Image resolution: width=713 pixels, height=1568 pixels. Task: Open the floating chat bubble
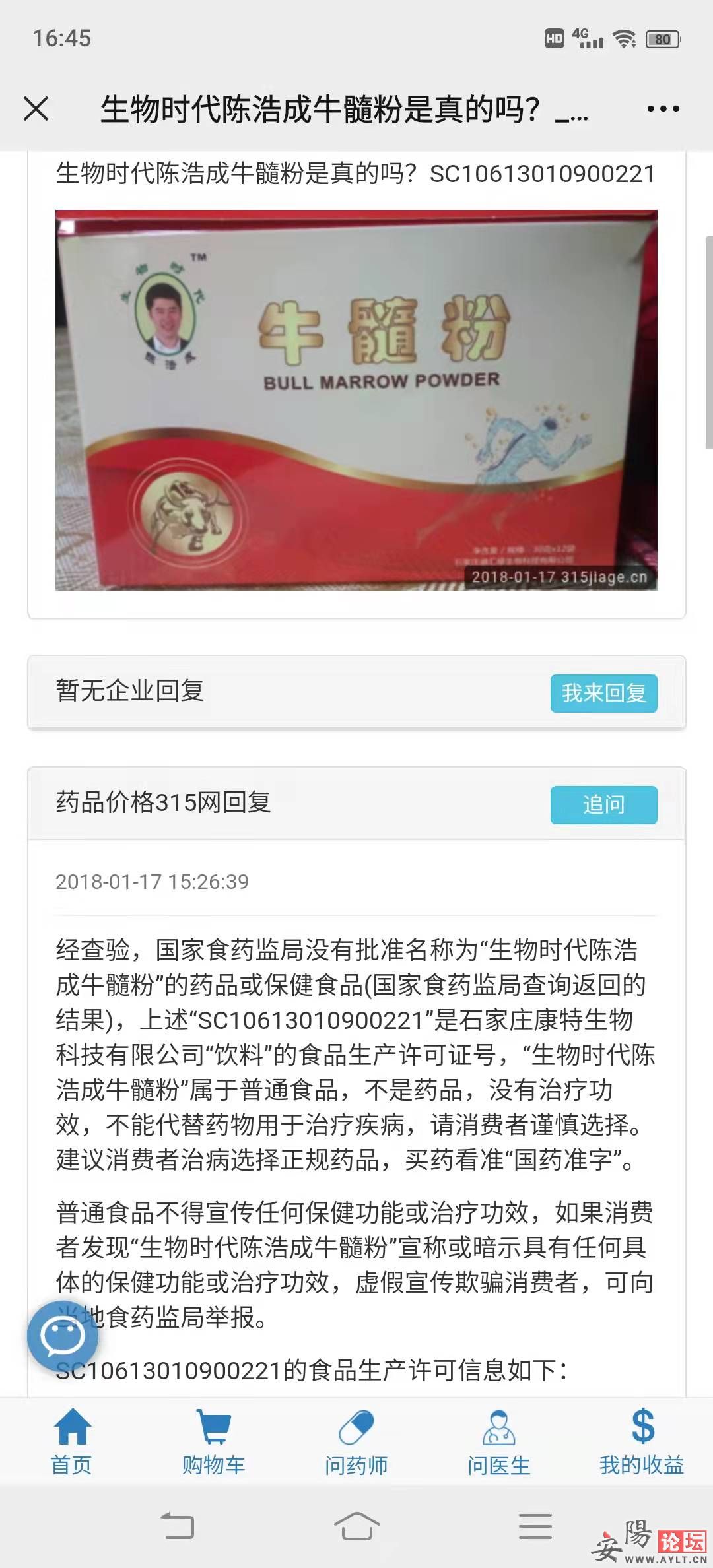63,1336
